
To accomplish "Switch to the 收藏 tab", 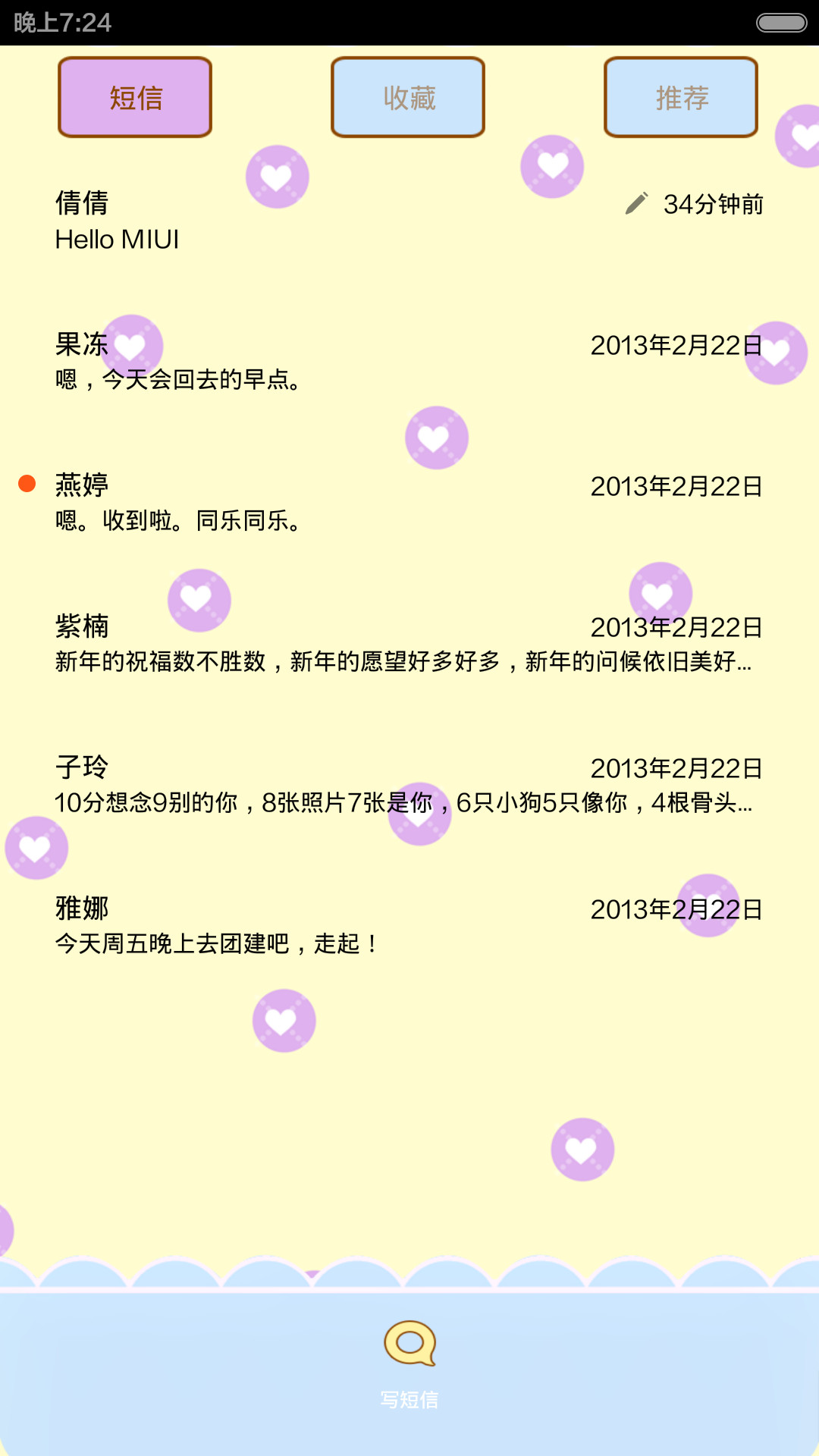I will click(408, 97).
